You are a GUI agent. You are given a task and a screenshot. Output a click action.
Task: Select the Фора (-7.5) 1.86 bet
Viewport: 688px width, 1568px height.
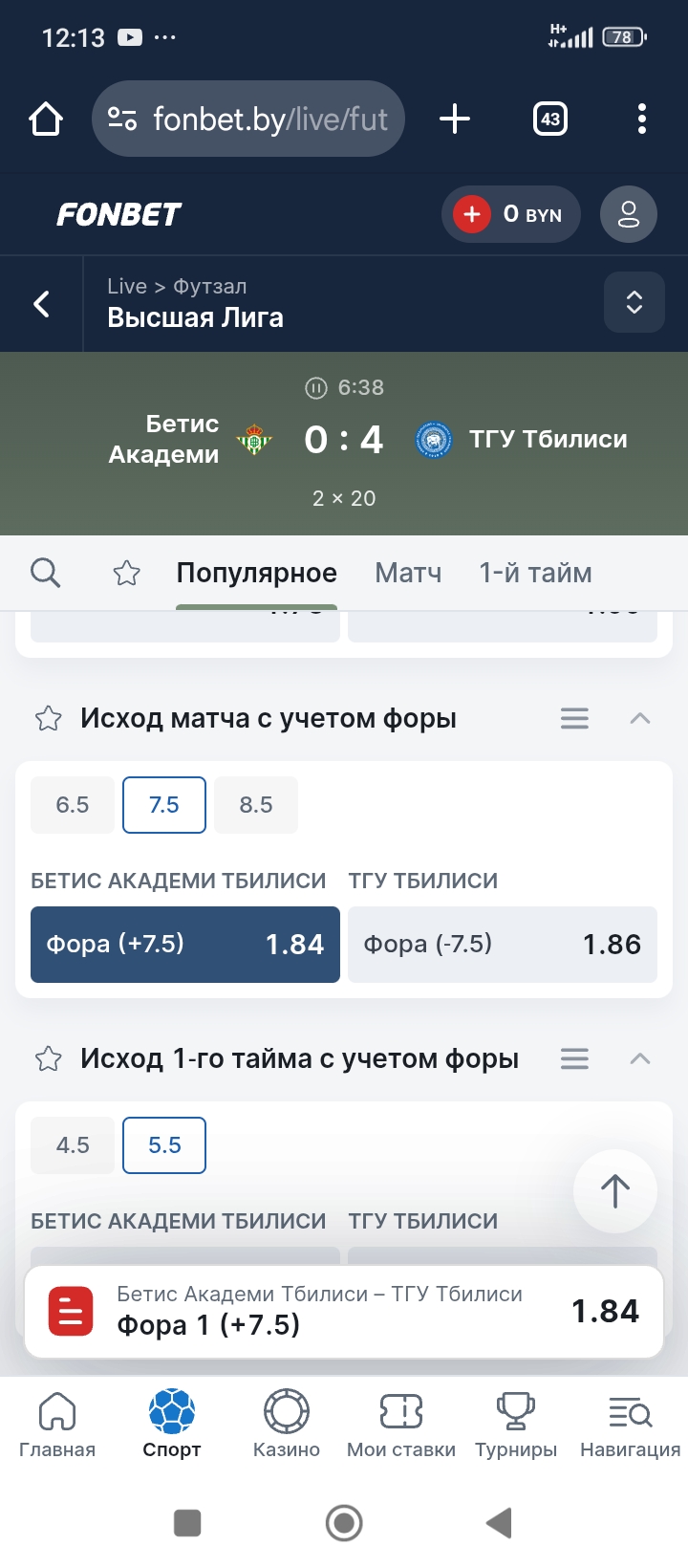[x=502, y=945]
